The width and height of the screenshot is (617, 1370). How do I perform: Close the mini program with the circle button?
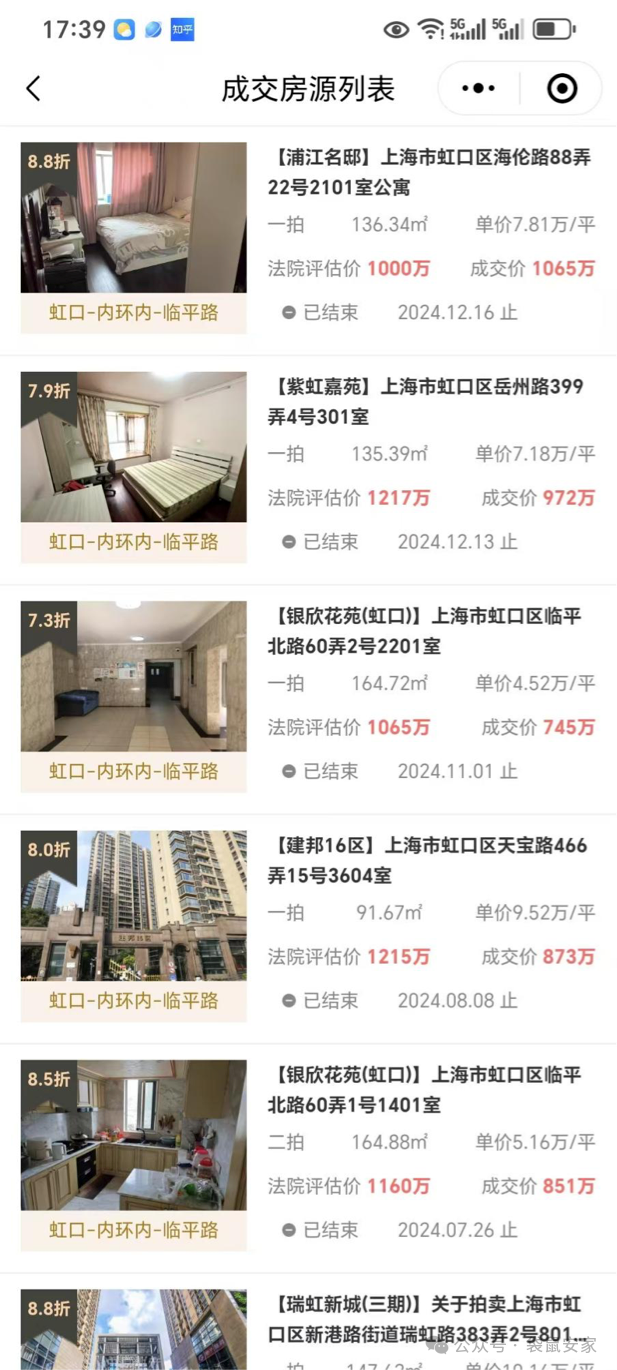[x=562, y=89]
